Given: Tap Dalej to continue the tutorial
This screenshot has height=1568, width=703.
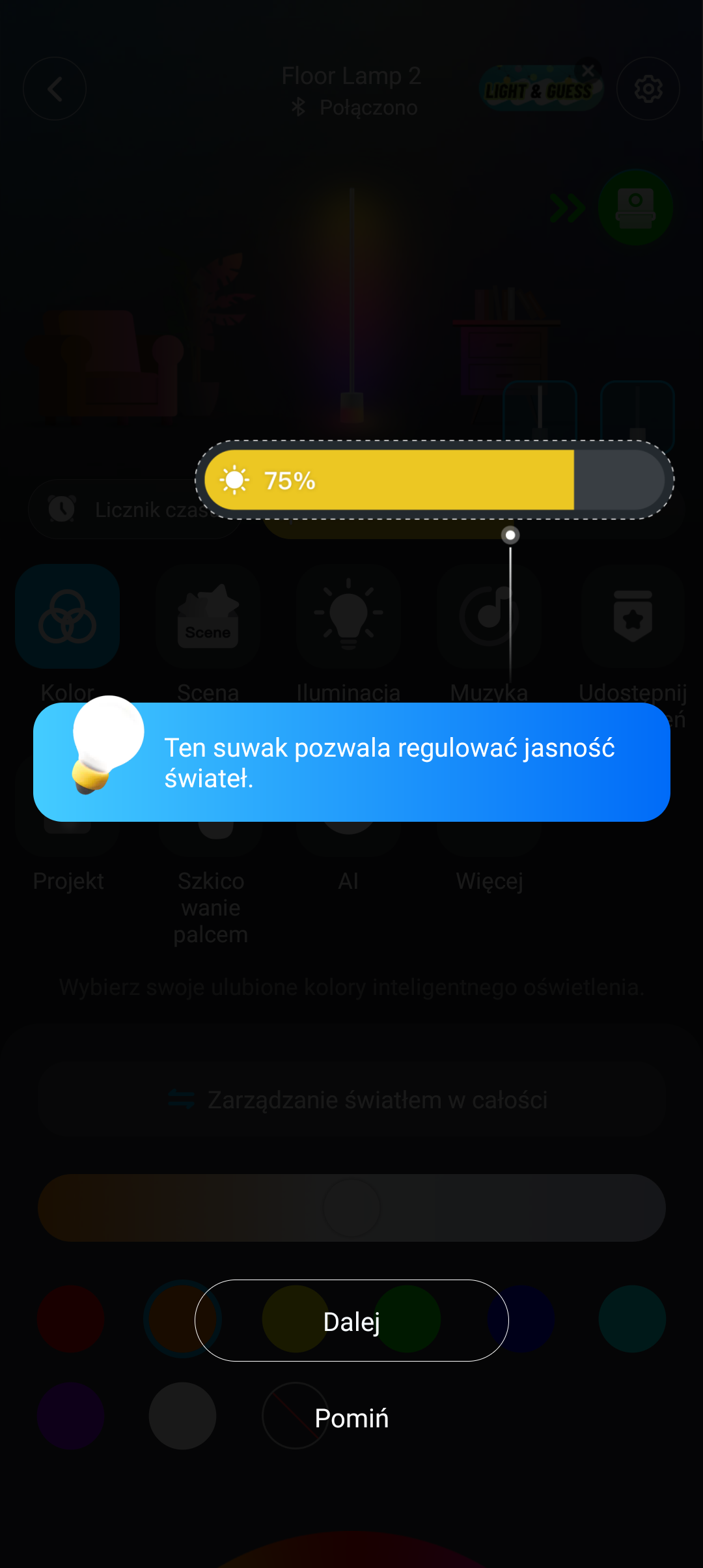Looking at the screenshot, I should click(351, 1321).
